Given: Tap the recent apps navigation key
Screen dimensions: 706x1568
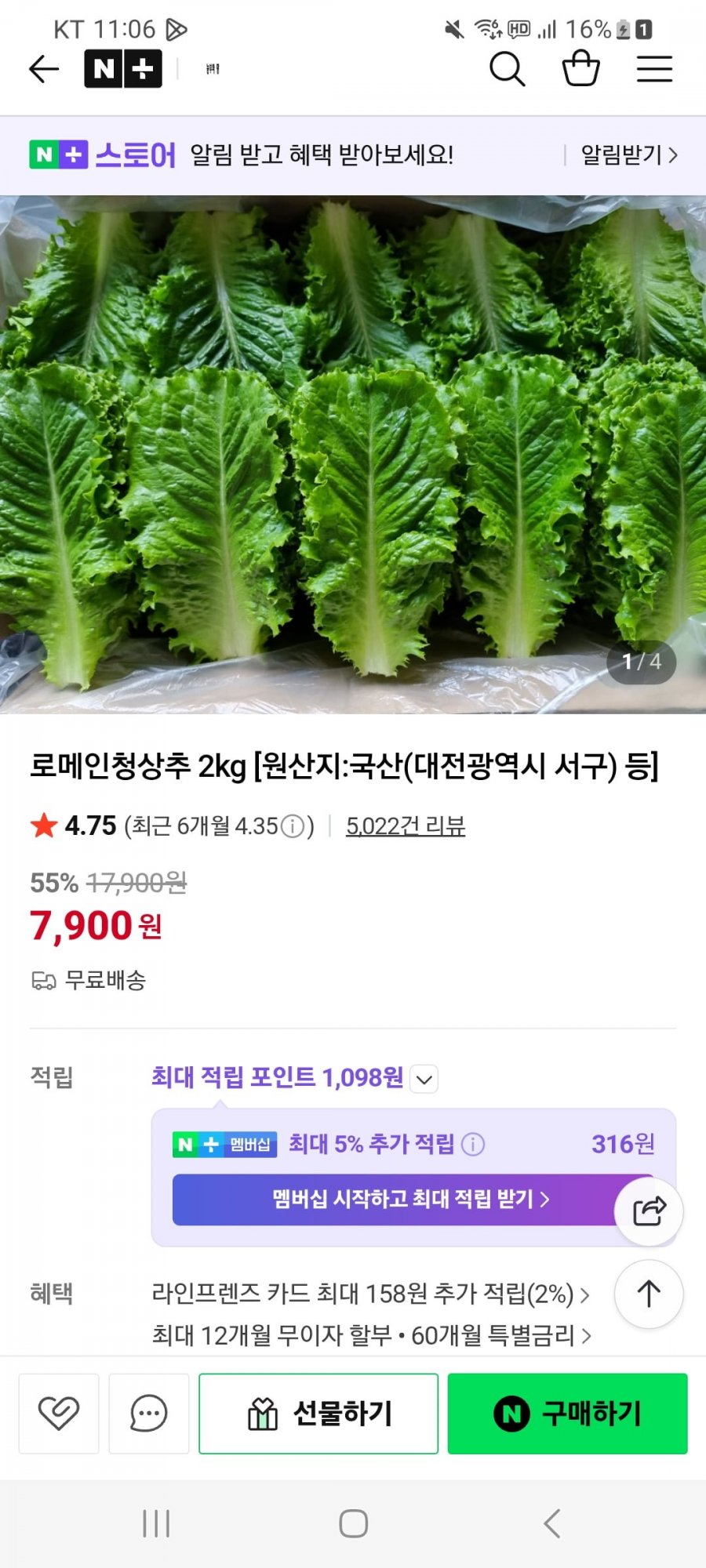Looking at the screenshot, I should pyautogui.click(x=157, y=1523).
